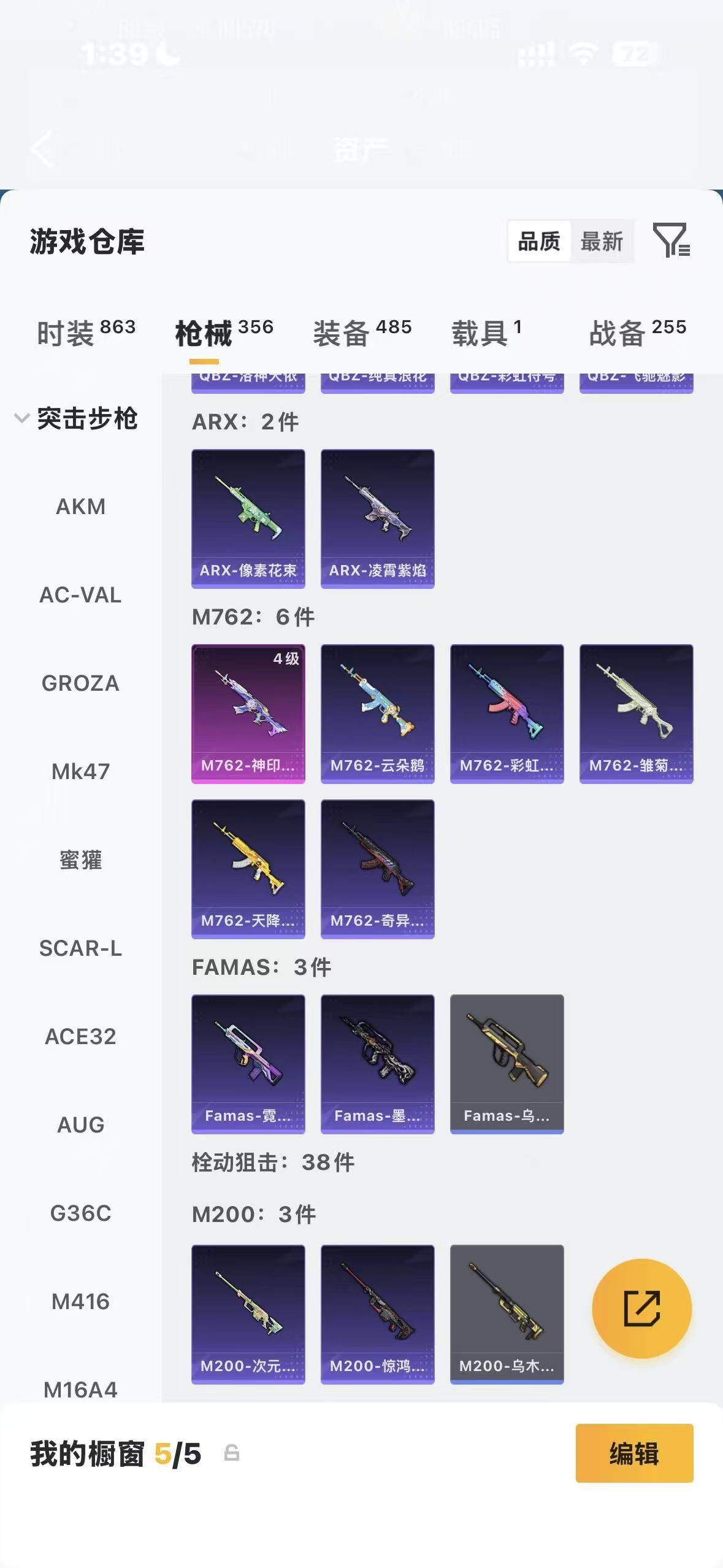Open the 装备 tab
Screen dimensions: 723x1568
coord(362,332)
